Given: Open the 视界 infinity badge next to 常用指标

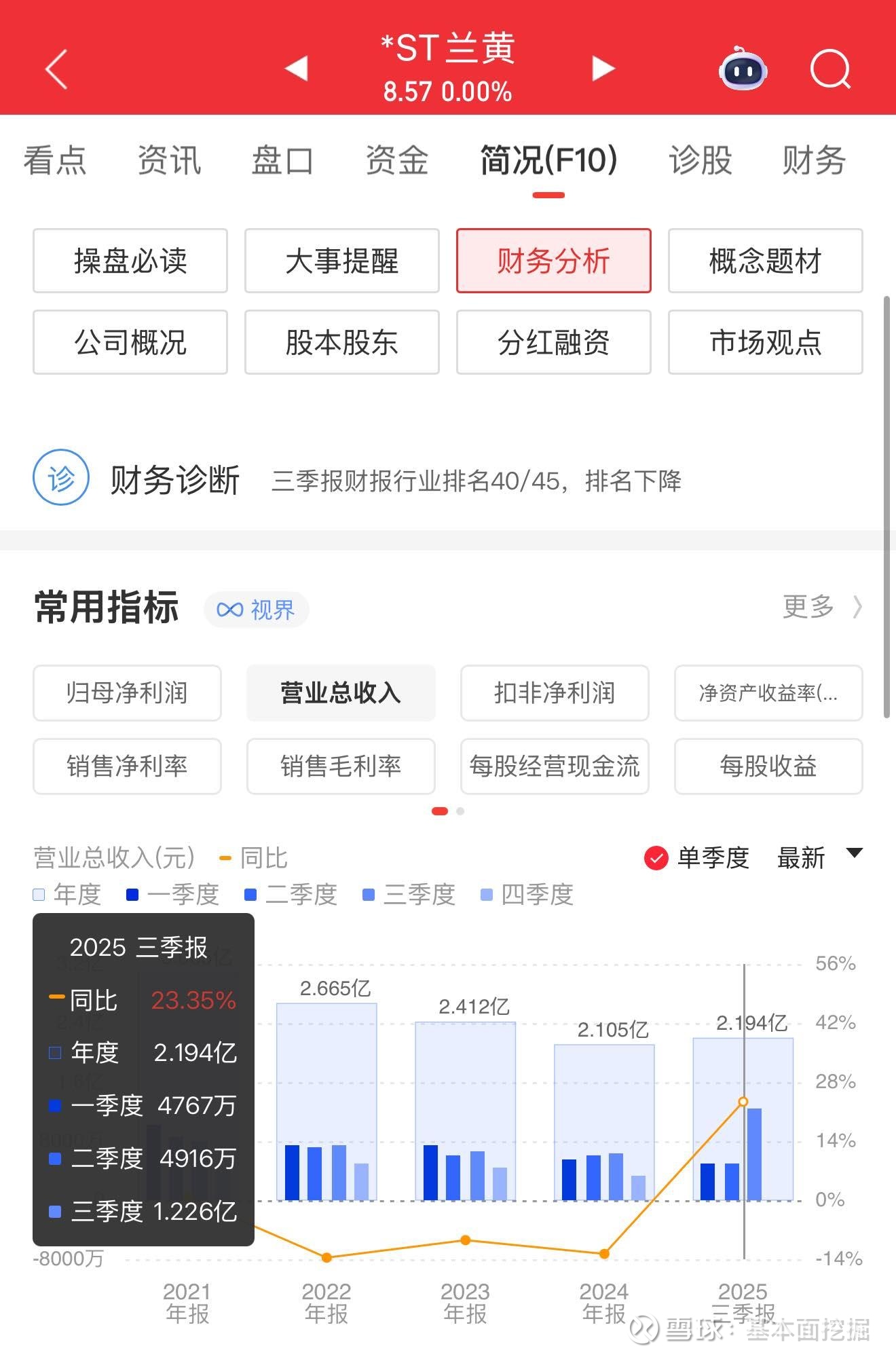Looking at the screenshot, I should click(x=256, y=610).
